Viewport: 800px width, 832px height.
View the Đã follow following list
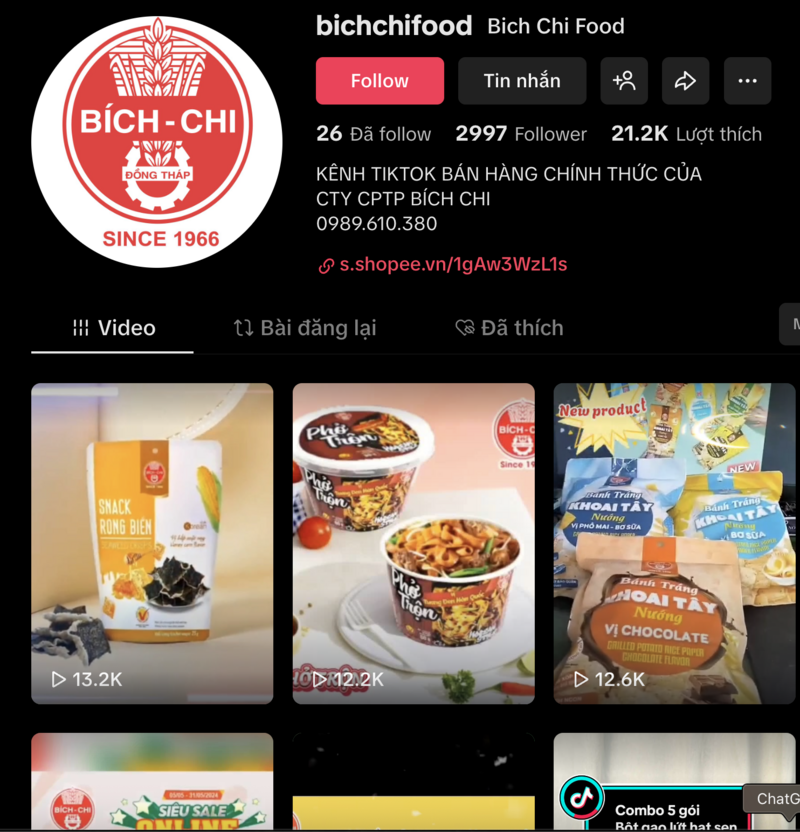click(374, 134)
